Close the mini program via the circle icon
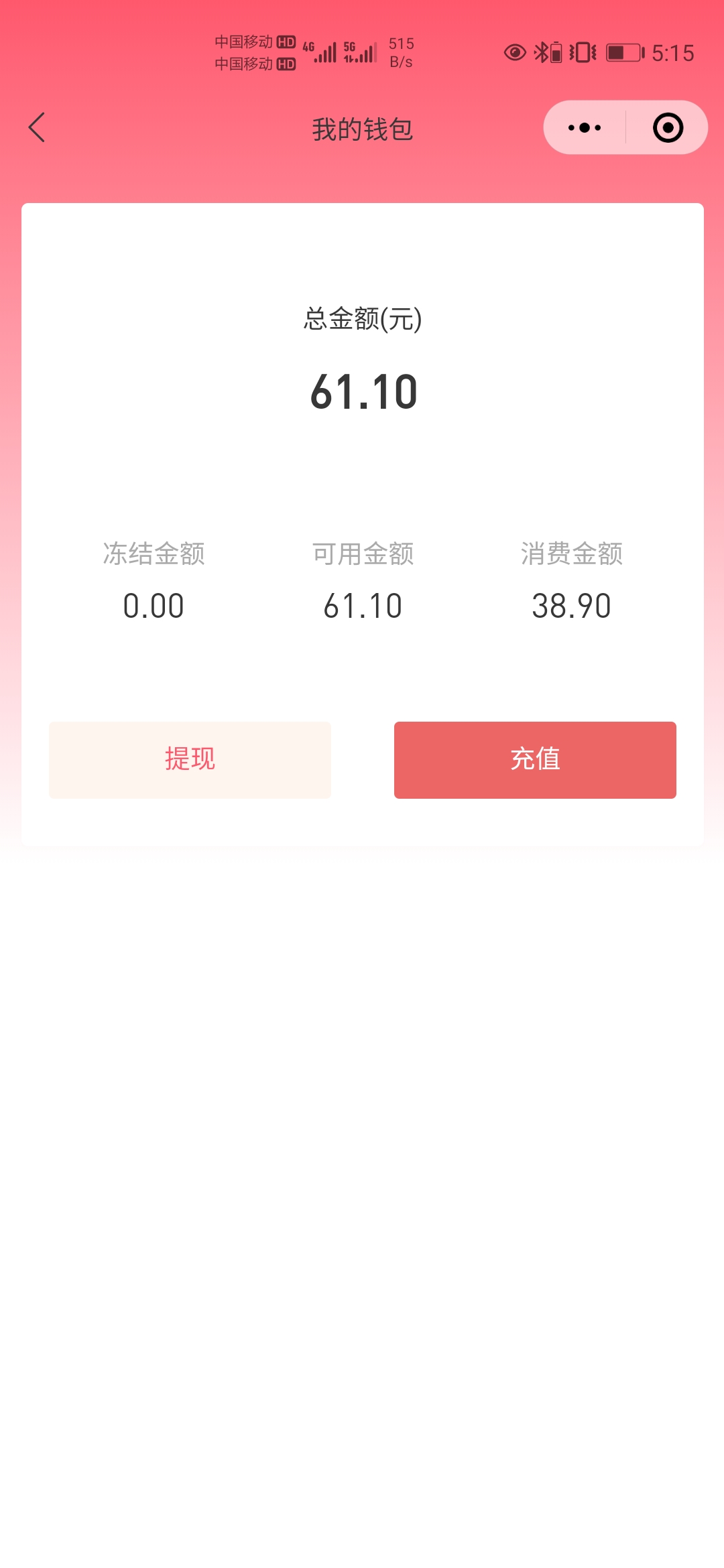The height and width of the screenshot is (1568, 724). click(x=668, y=127)
